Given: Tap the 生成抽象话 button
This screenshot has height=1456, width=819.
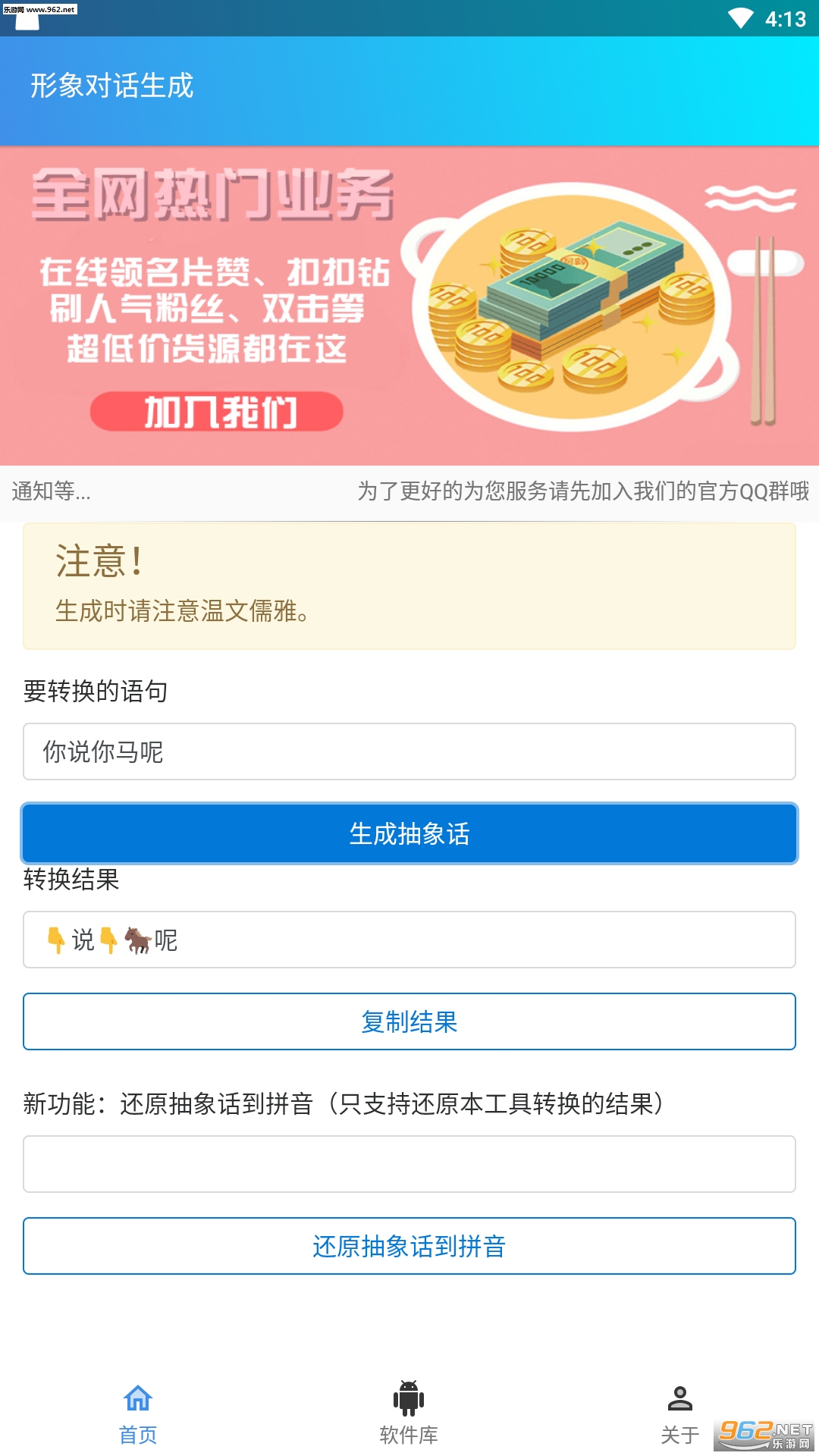Looking at the screenshot, I should pos(409,833).
